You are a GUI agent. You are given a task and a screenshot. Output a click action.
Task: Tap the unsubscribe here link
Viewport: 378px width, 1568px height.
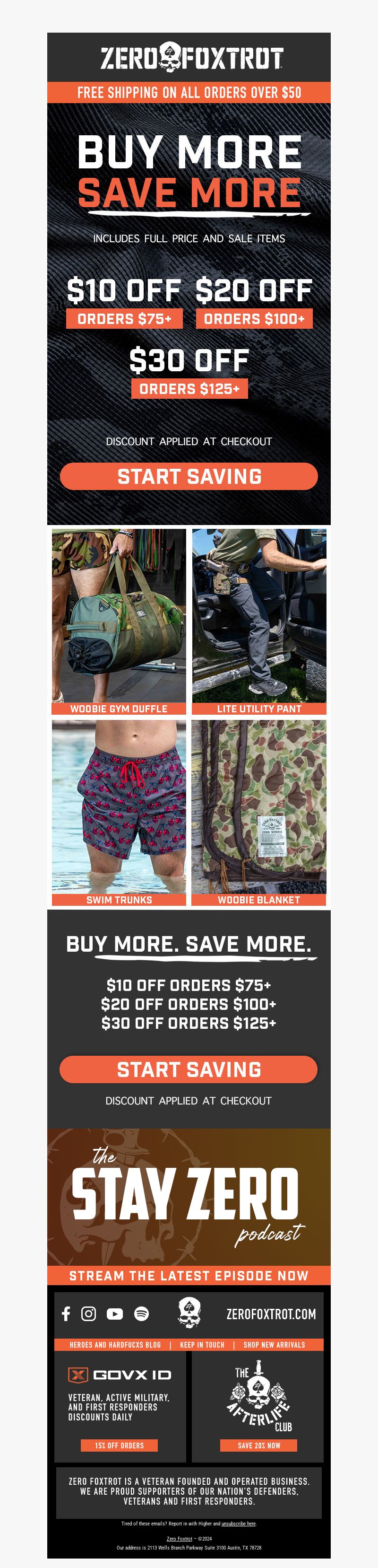(x=238, y=1524)
